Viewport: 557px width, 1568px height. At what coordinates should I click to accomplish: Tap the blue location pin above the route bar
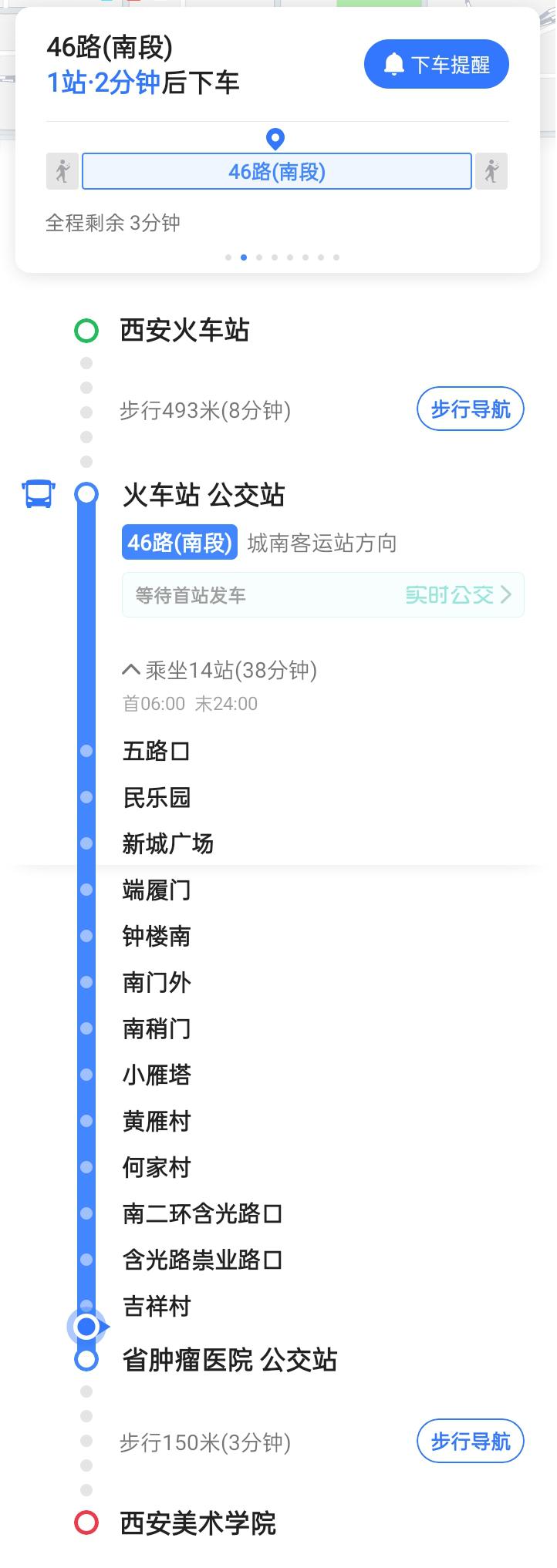tap(275, 139)
